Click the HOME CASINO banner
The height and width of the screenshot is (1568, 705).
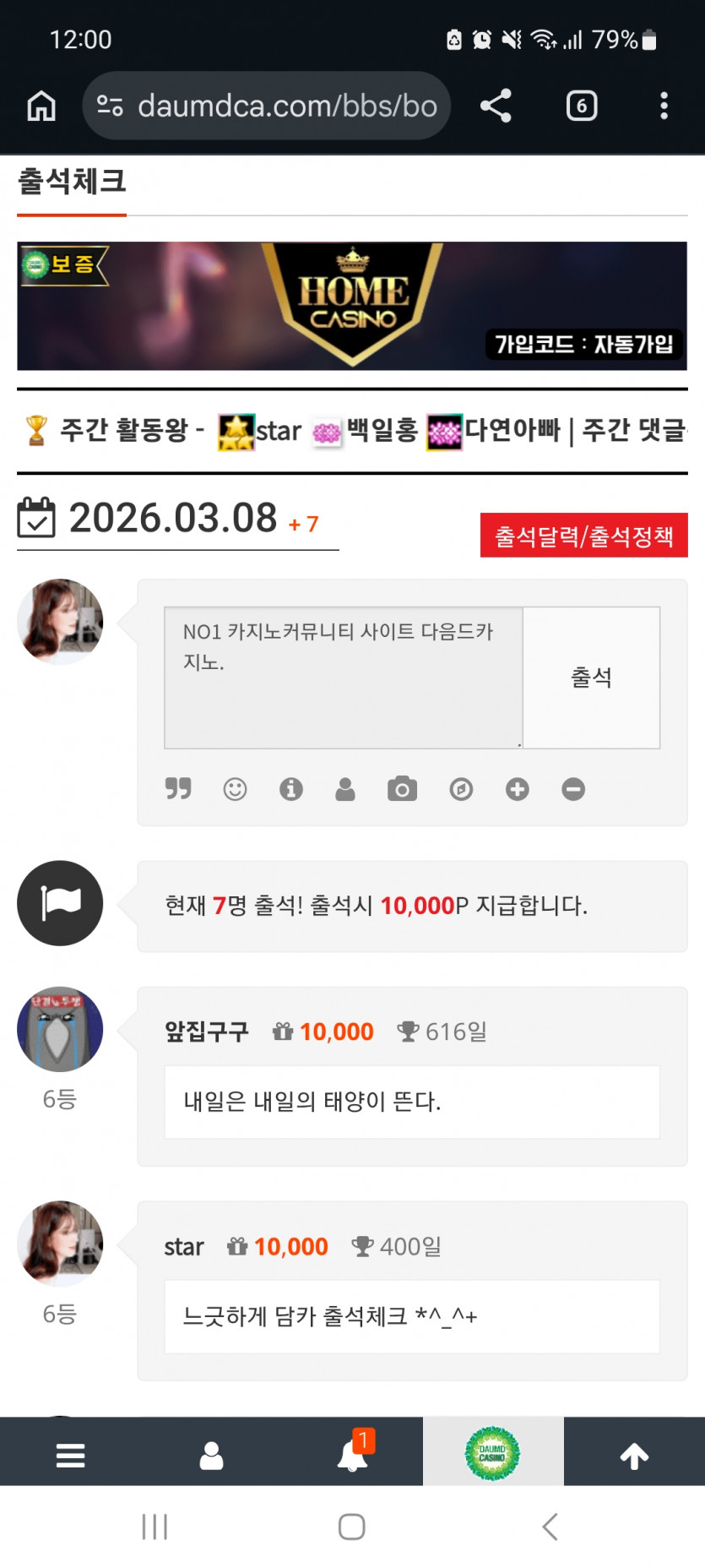[x=352, y=306]
